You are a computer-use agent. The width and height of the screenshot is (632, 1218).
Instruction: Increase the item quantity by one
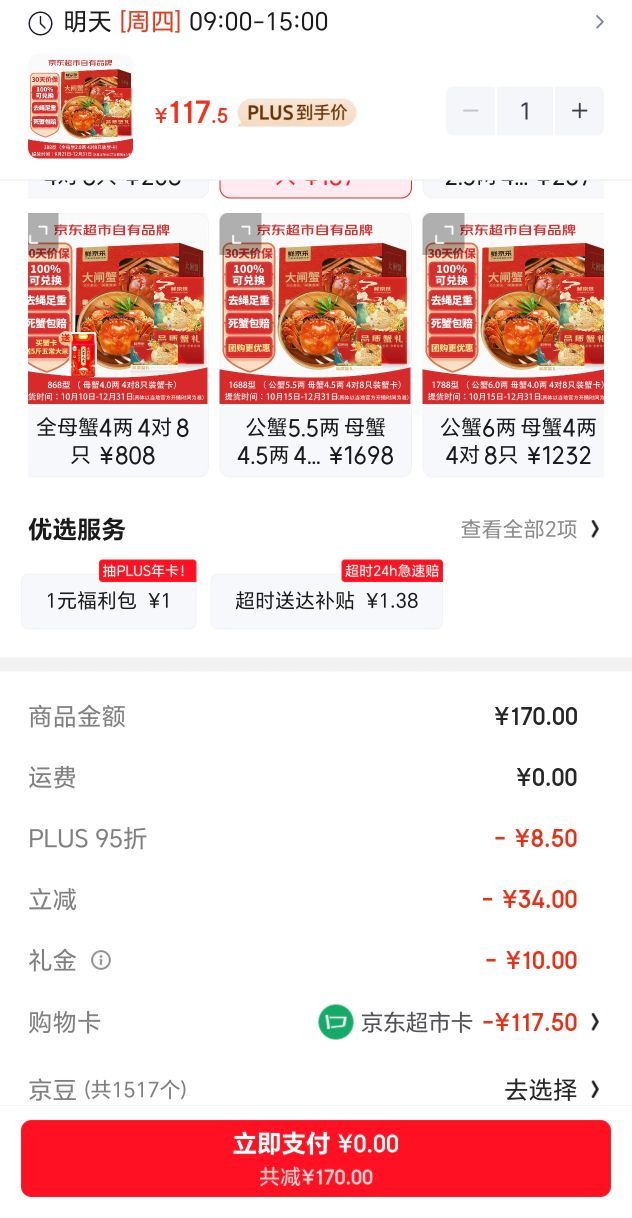(579, 111)
